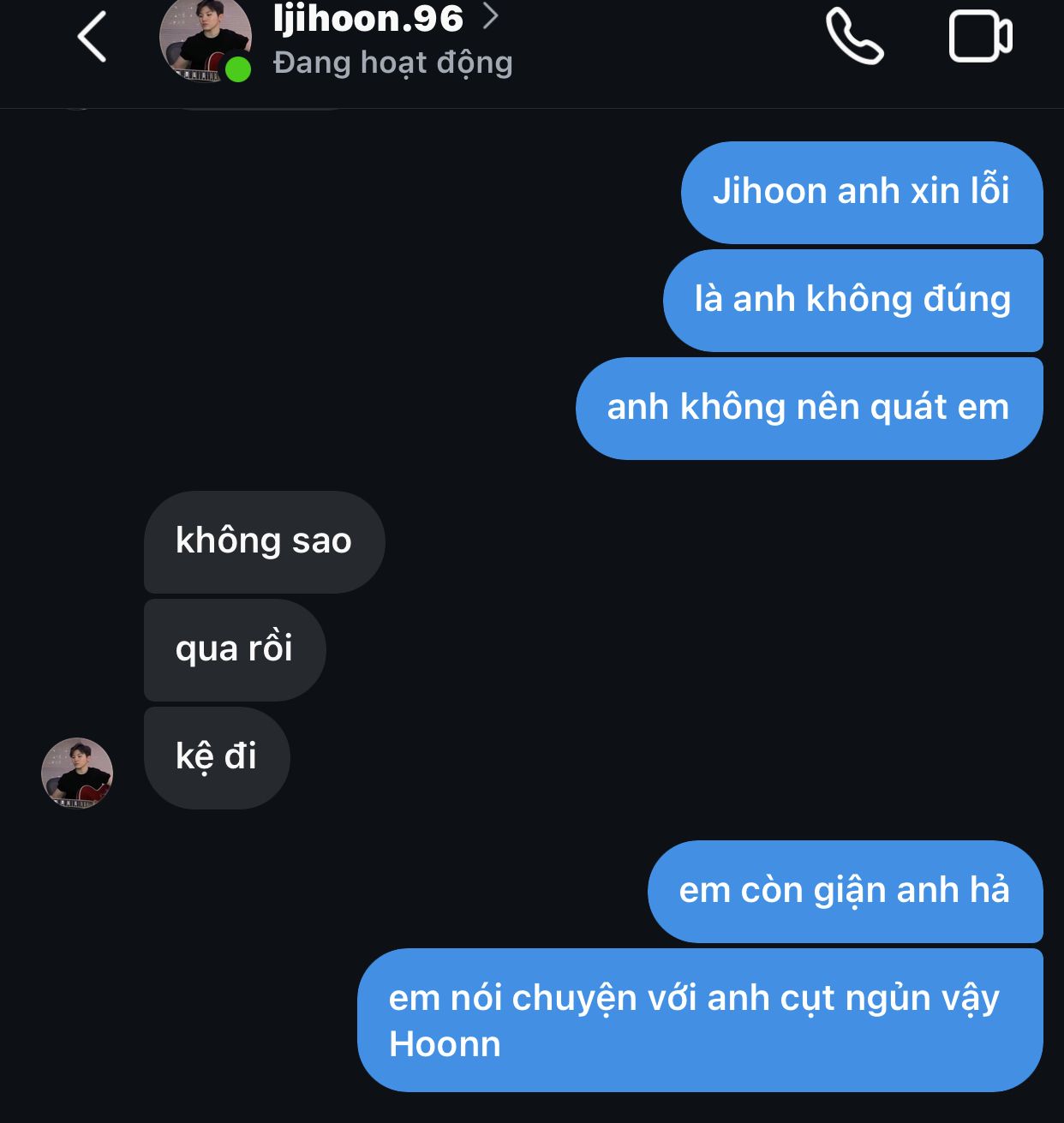Open ljihoon.96 profile picture in header
The image size is (1064, 1123).
205,39
